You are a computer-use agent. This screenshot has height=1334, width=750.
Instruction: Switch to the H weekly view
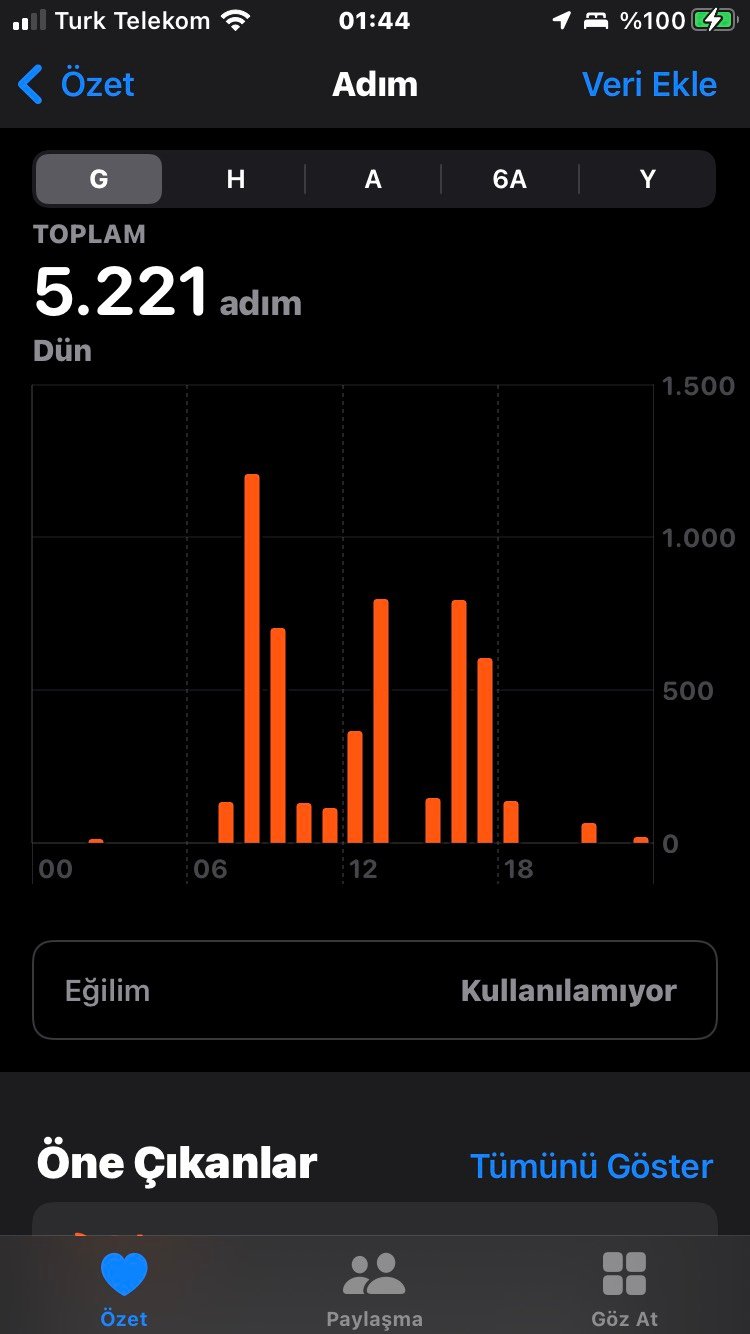[x=235, y=179]
